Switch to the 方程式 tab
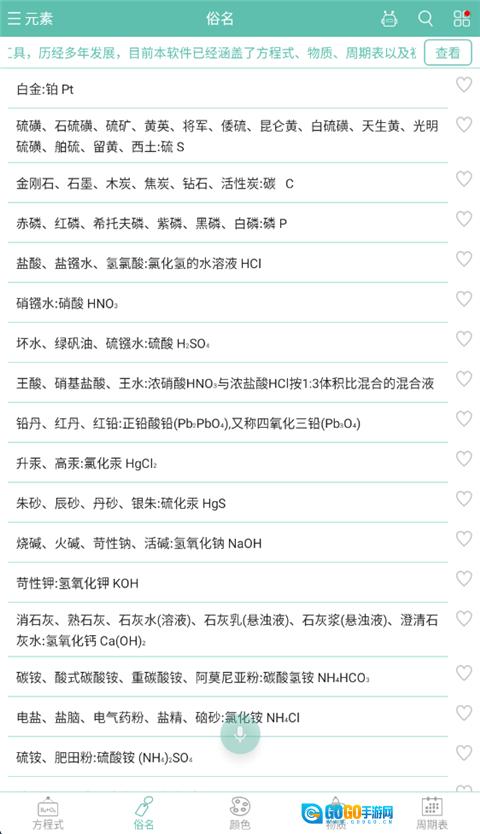This screenshot has width=480, height=834. coord(48,814)
